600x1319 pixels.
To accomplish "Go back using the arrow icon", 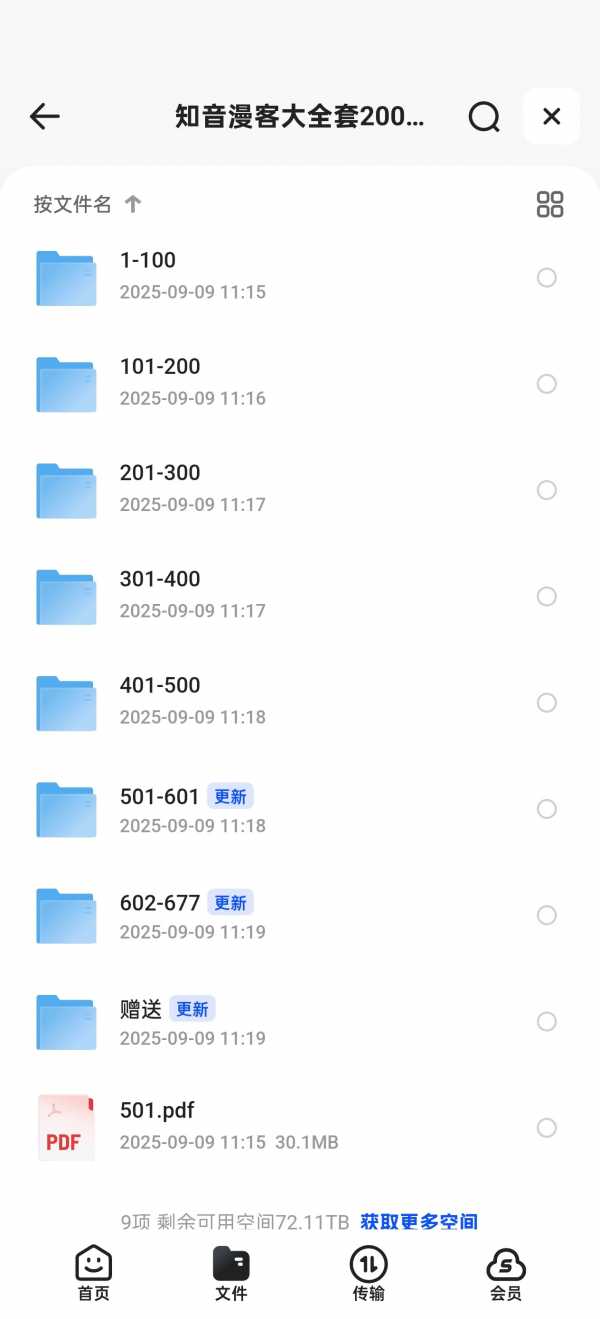I will (x=45, y=117).
